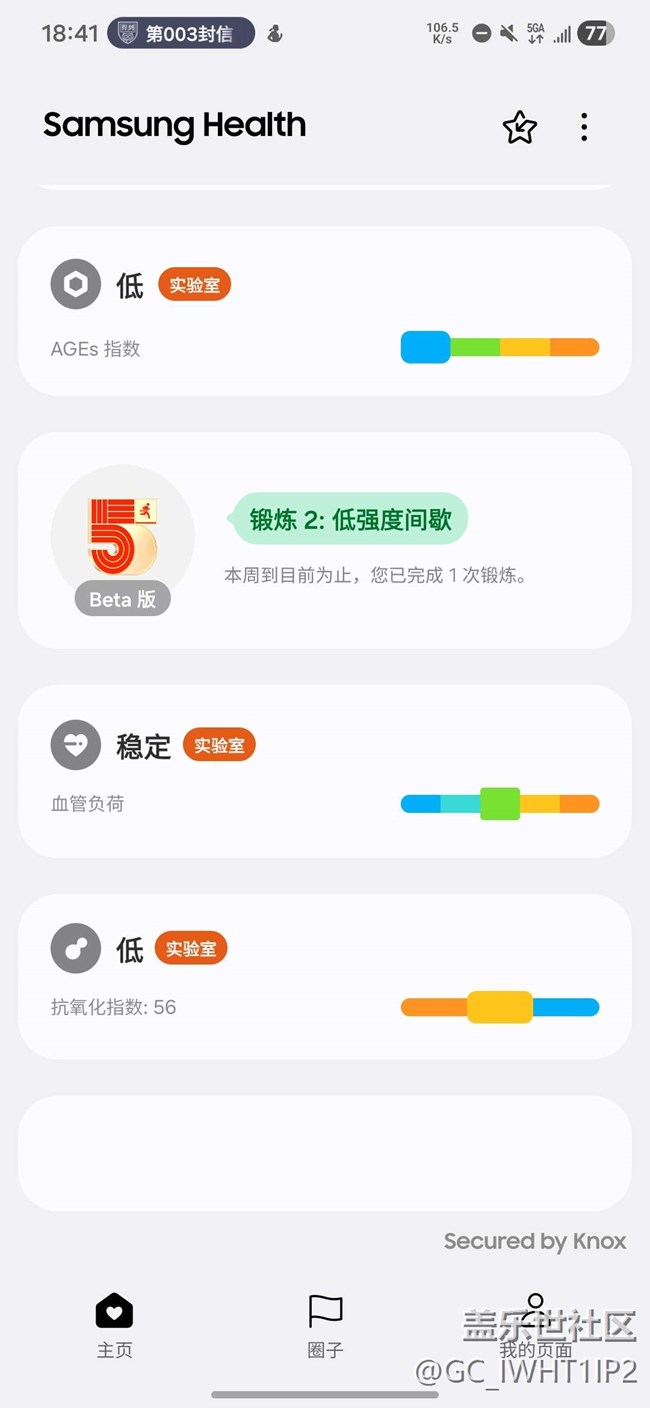Screen dimensions: 650x1408
Task: Open the three-dot overflow menu
Action: (584, 127)
